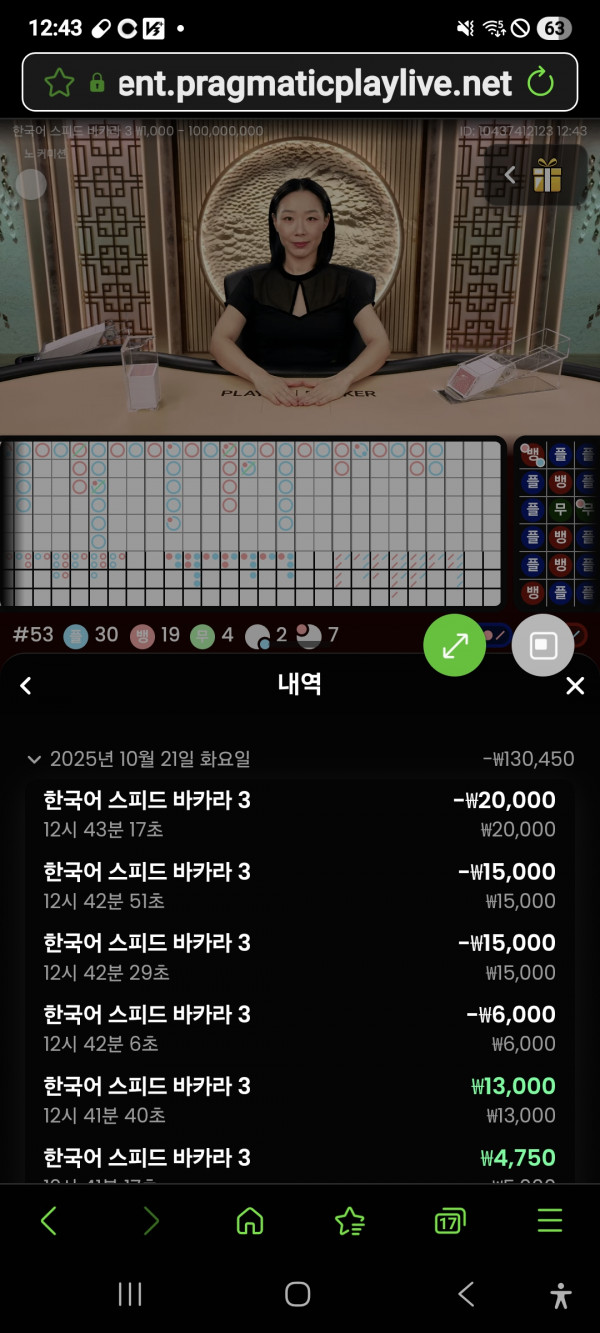This screenshot has height=1333, width=600.
Task: Open the system recent apps button
Action: tap(130, 1294)
